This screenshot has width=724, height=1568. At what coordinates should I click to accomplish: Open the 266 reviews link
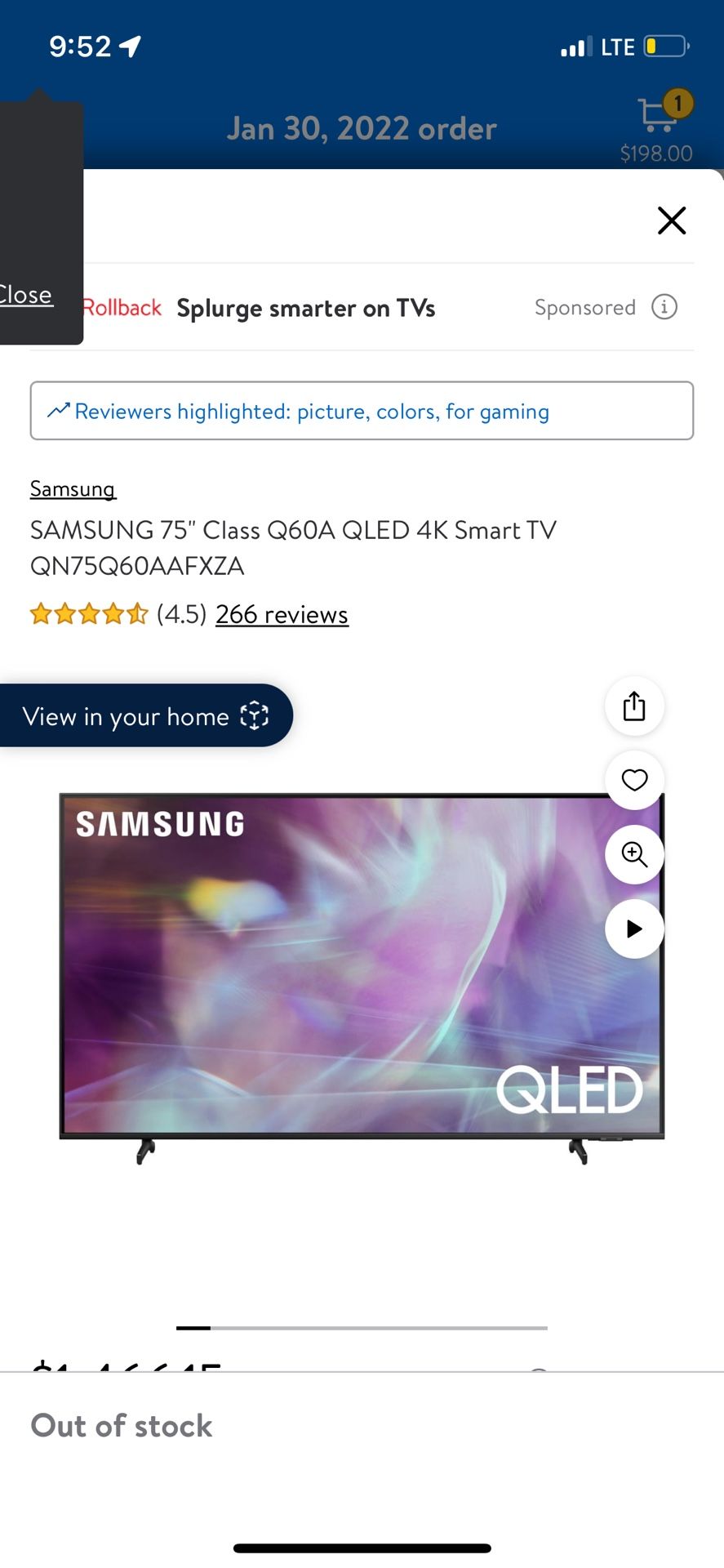coord(282,614)
